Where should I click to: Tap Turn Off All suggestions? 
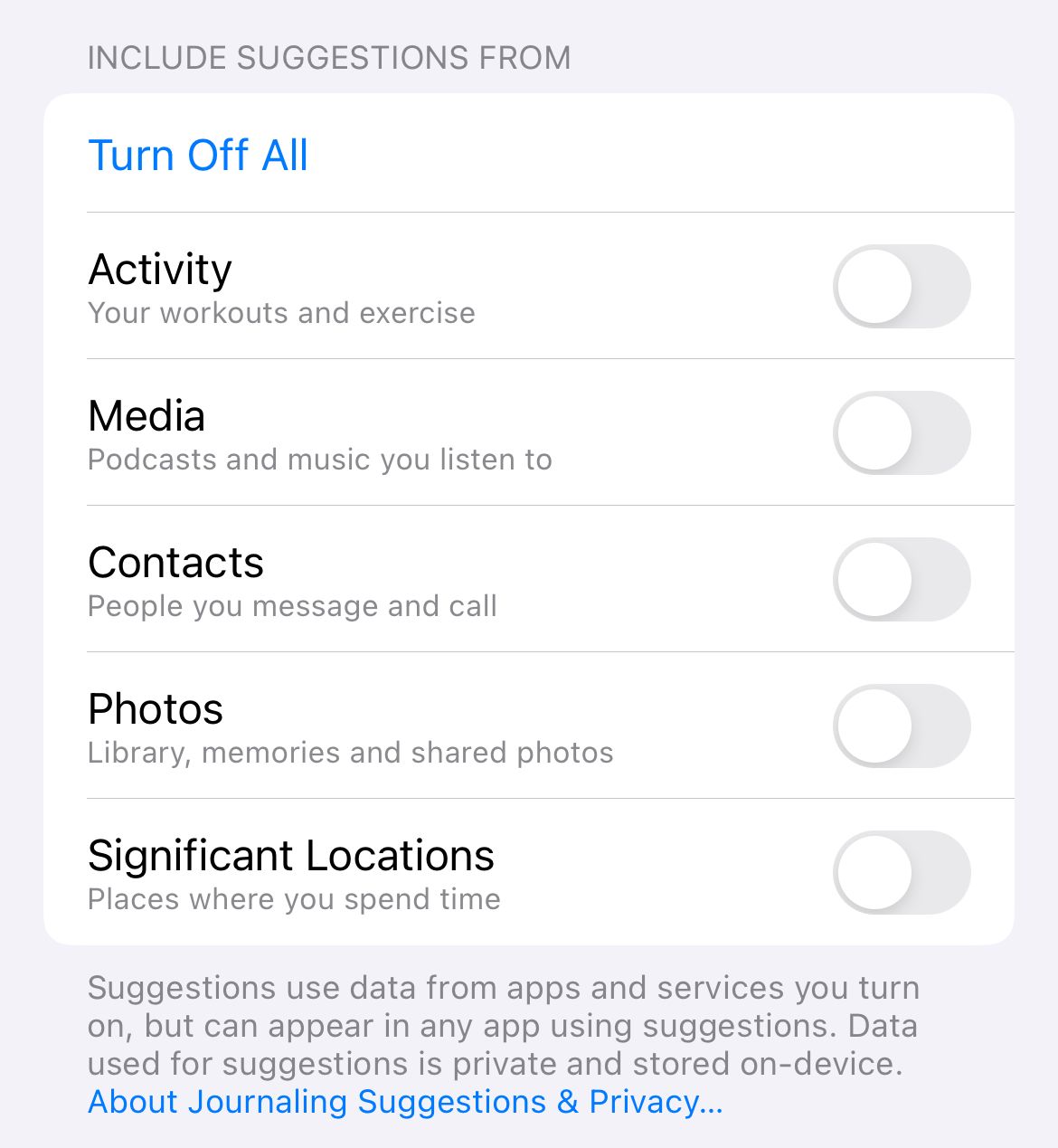tap(198, 155)
